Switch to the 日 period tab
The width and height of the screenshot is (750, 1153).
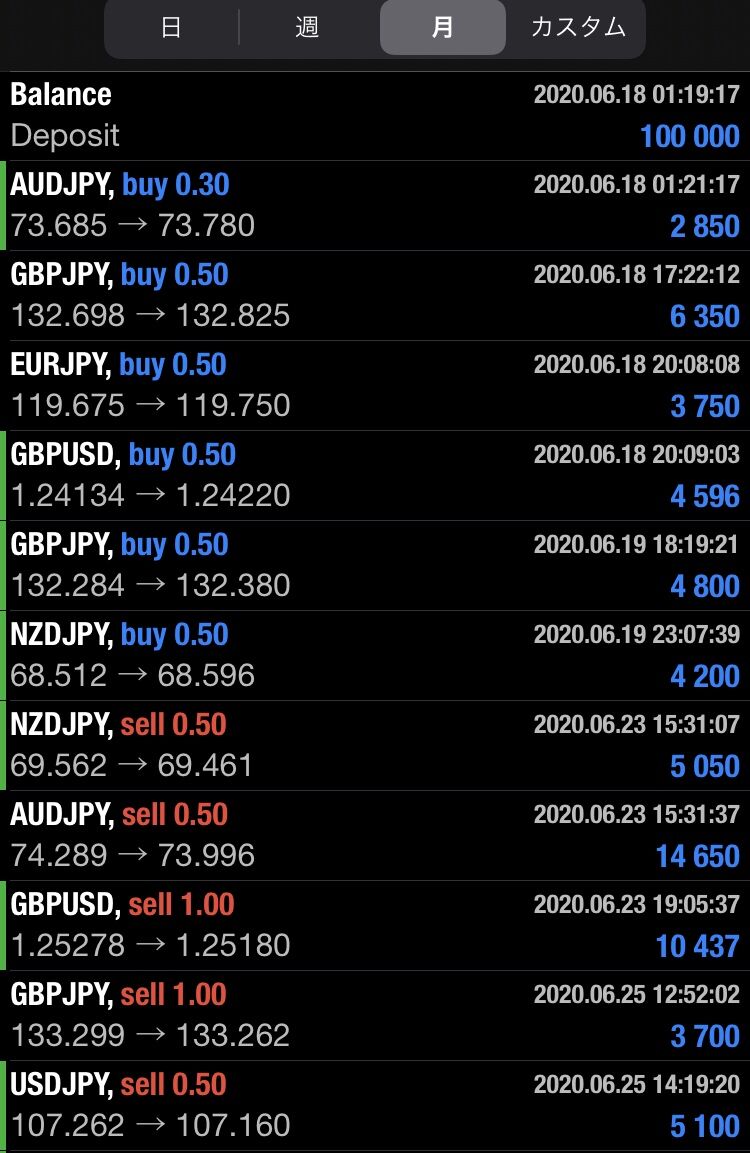tap(171, 27)
